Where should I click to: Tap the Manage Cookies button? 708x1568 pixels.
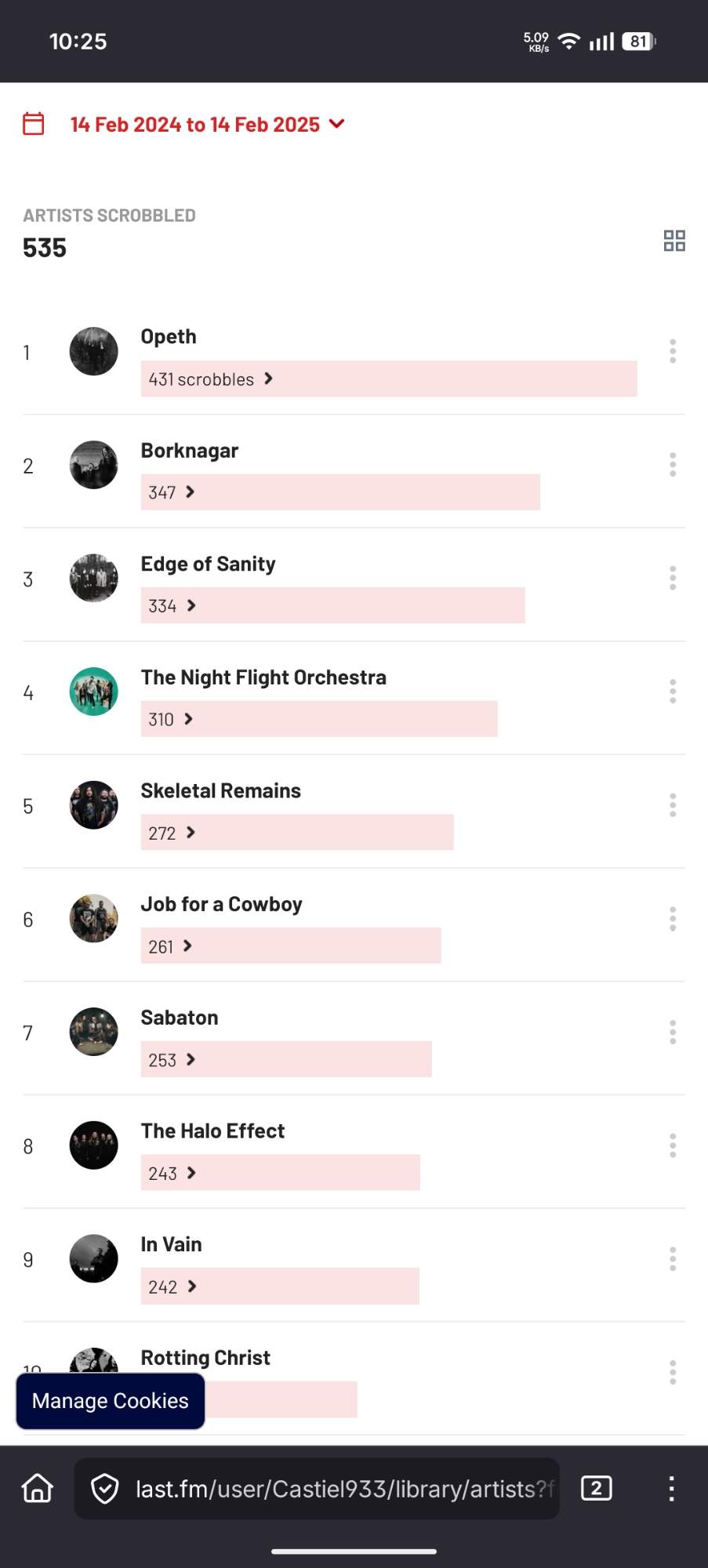(111, 1401)
